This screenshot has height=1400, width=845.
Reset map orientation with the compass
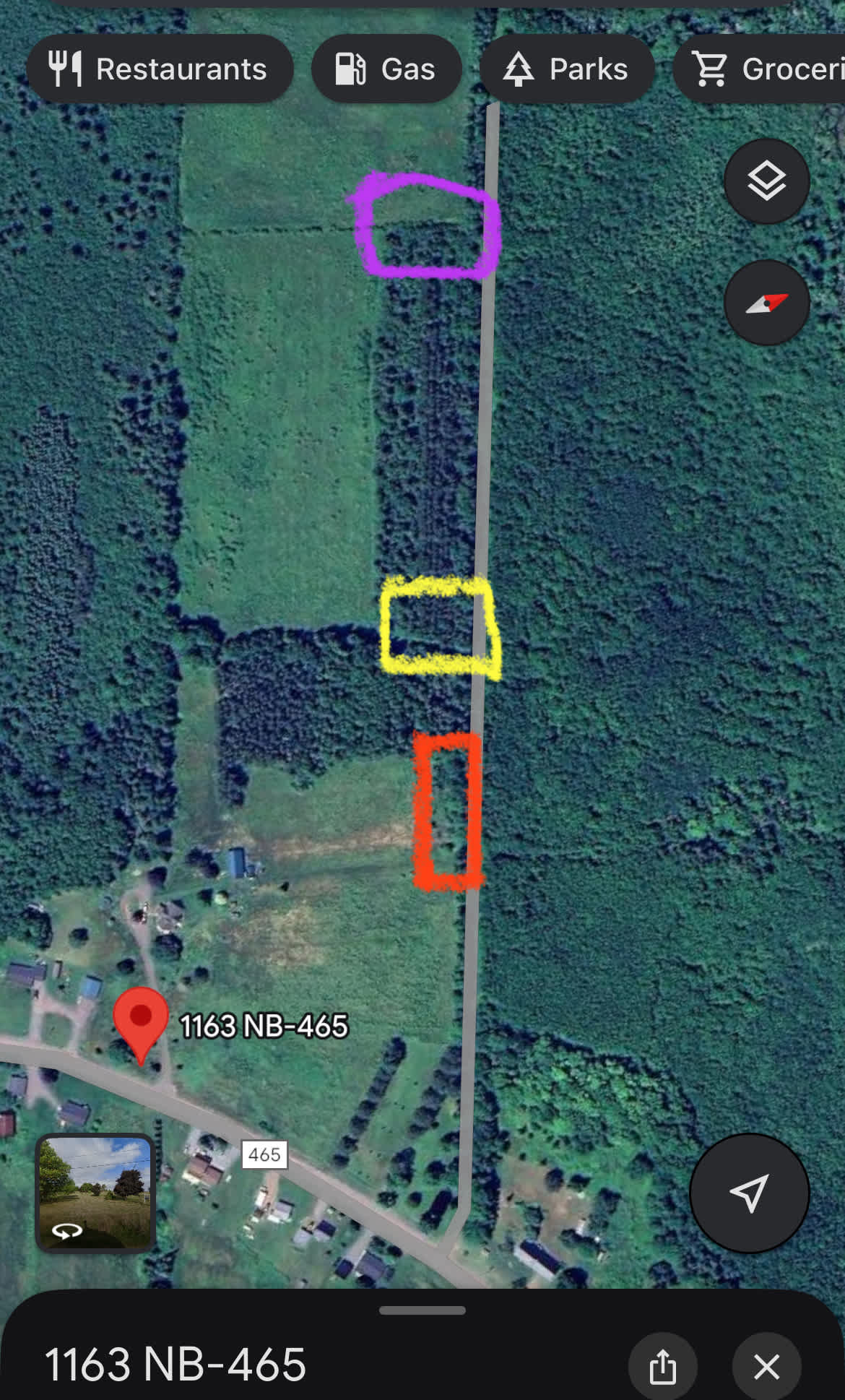[766, 303]
